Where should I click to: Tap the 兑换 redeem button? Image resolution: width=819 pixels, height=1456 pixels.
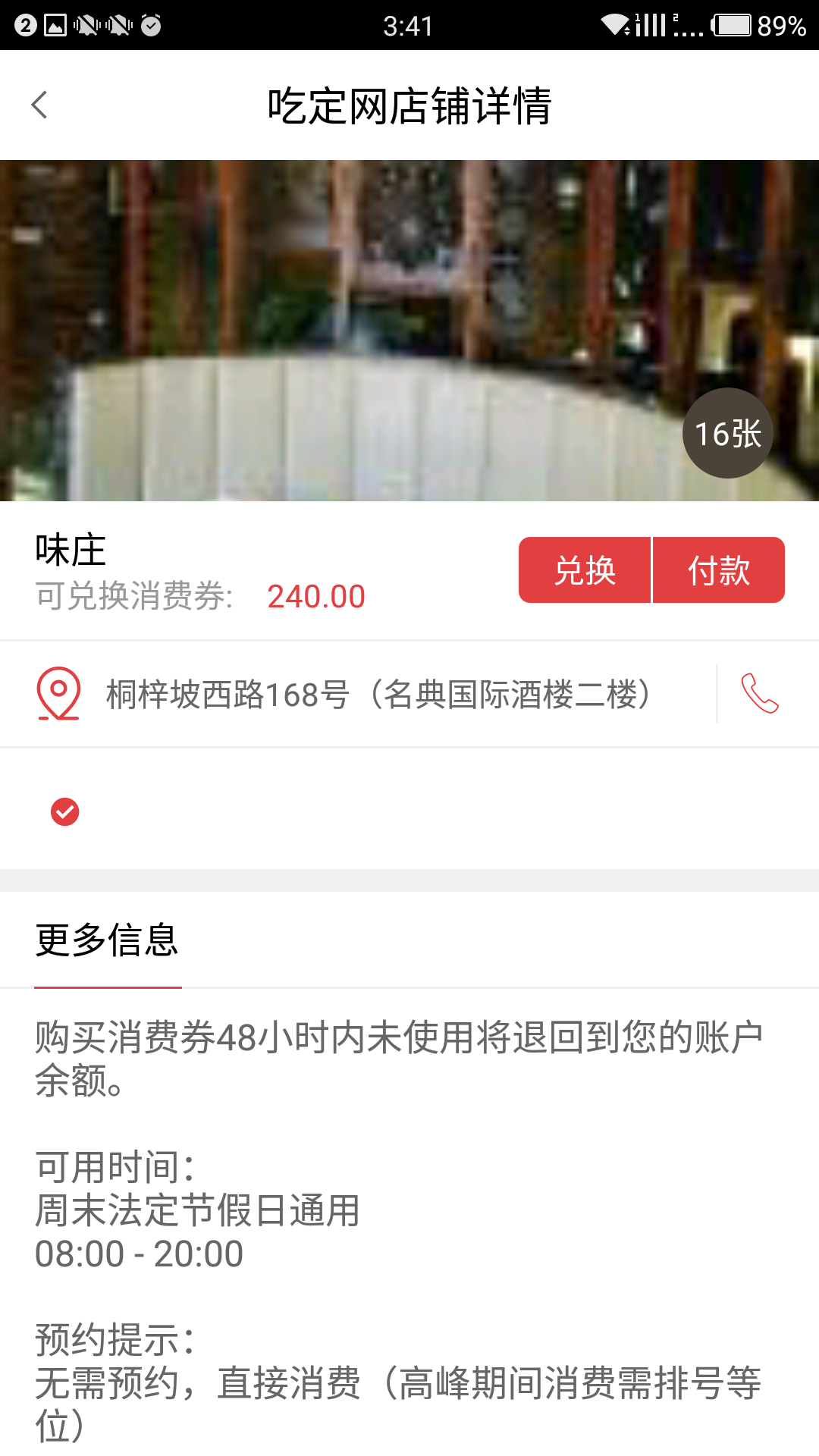585,570
